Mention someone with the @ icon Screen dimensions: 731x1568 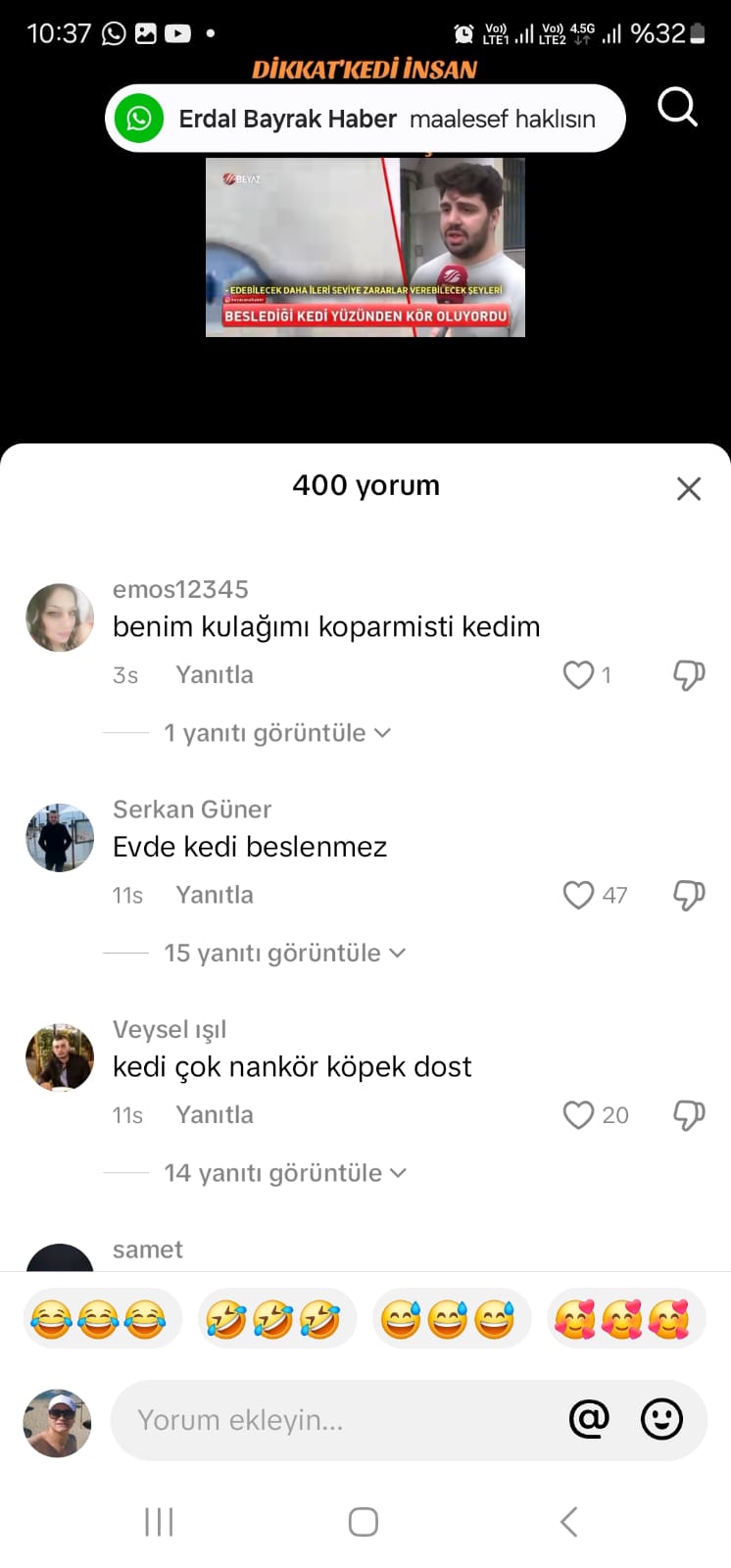click(x=589, y=1418)
